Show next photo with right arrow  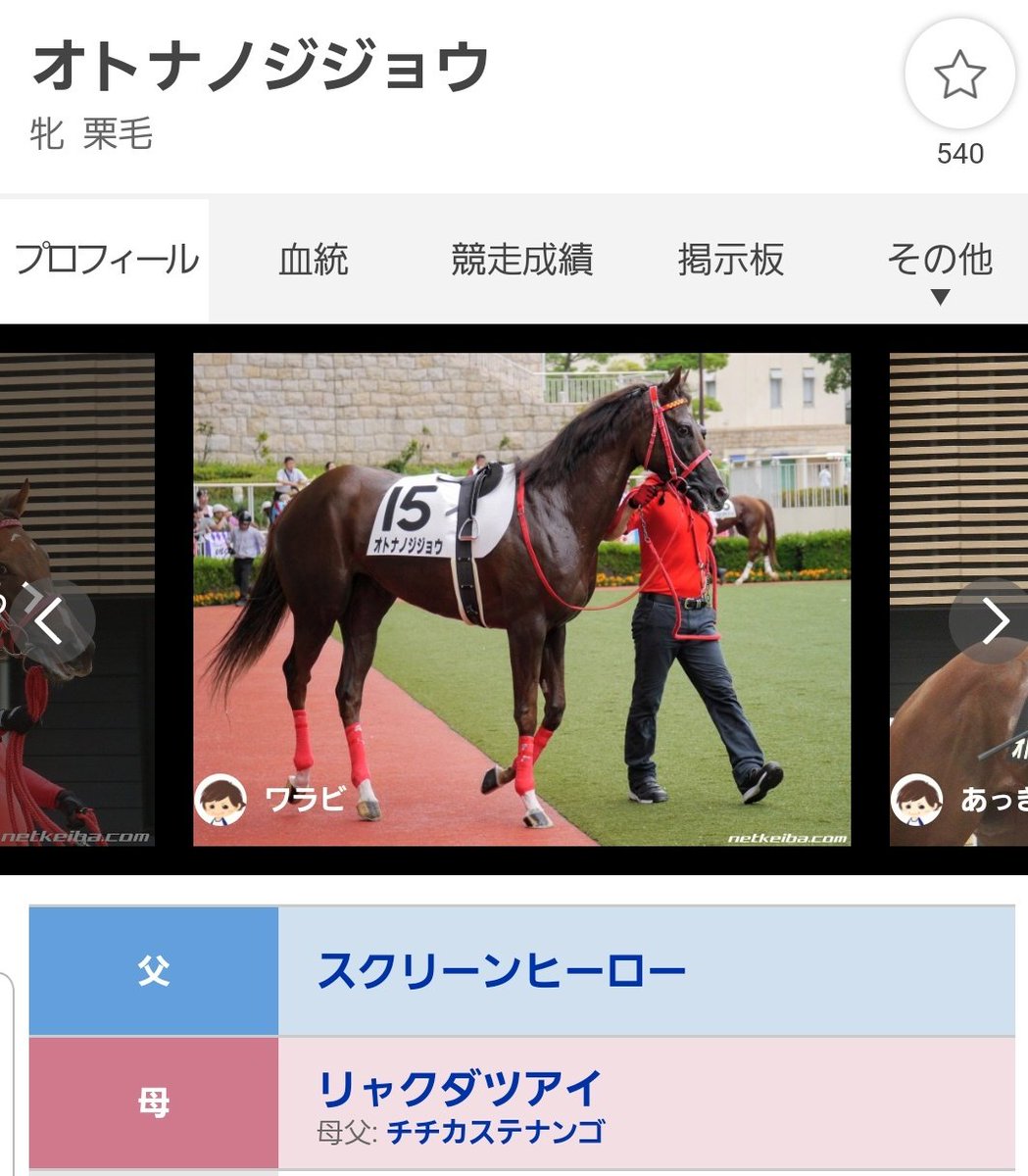(994, 621)
